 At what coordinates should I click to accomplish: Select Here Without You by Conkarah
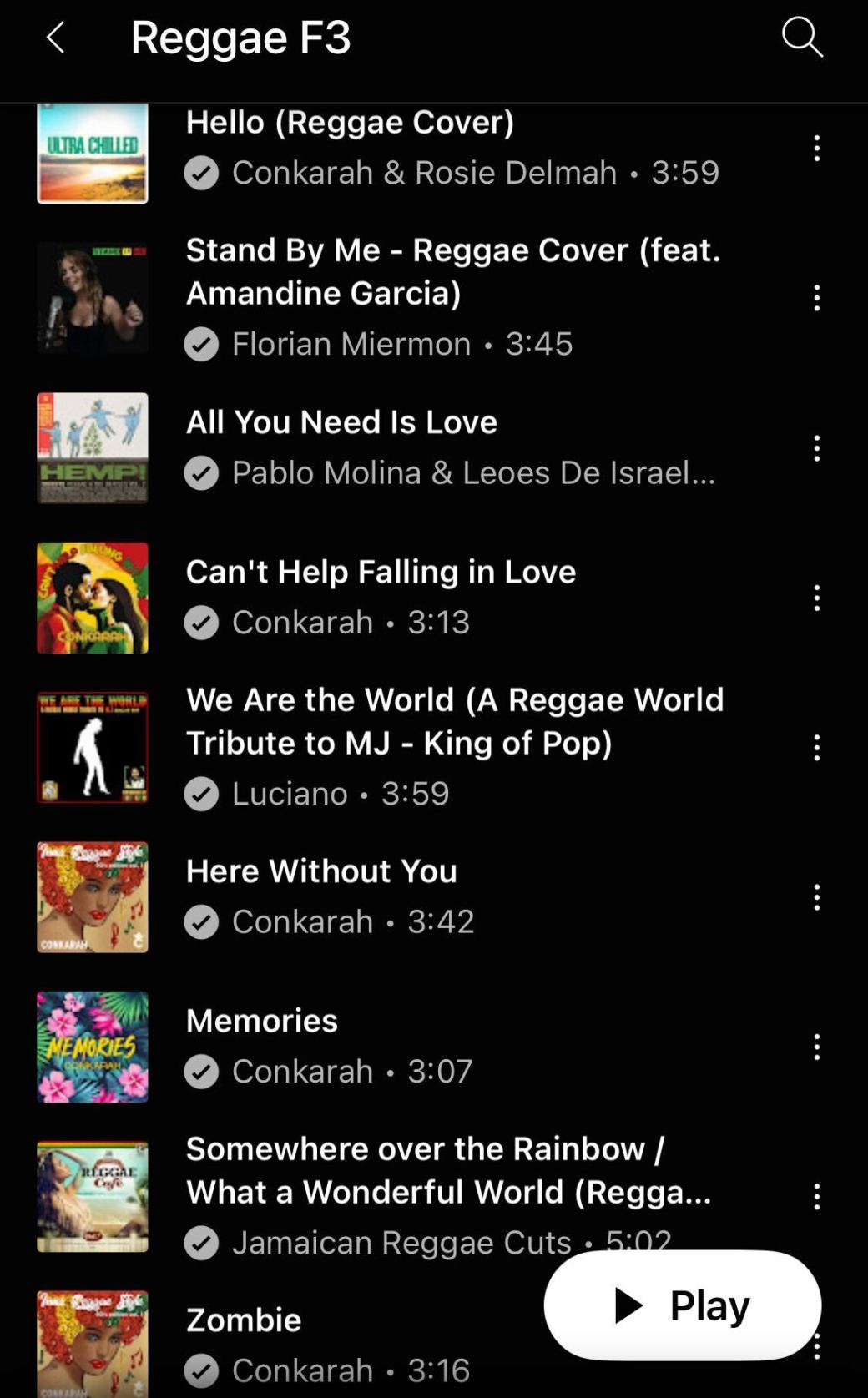coord(321,871)
